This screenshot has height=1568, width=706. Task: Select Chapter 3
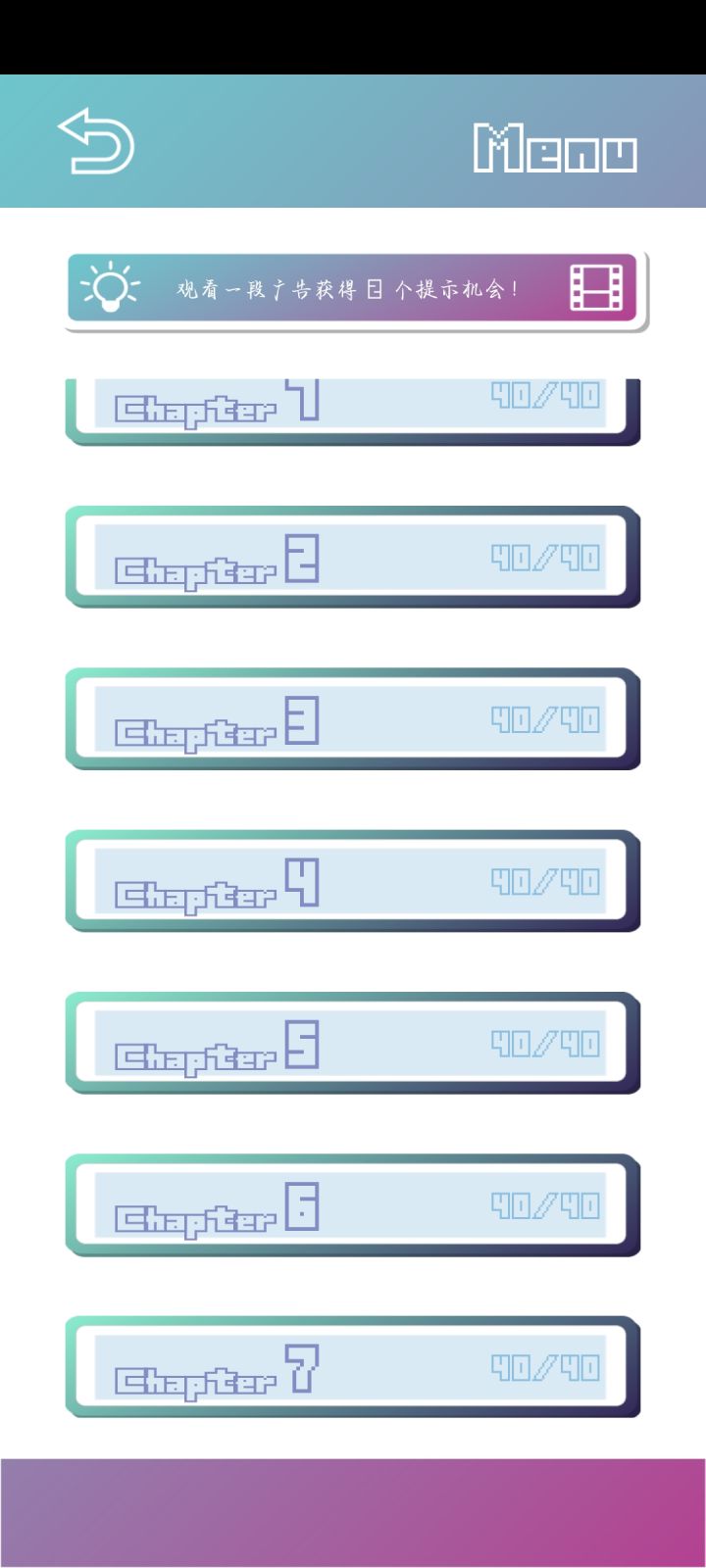pyautogui.click(x=353, y=720)
